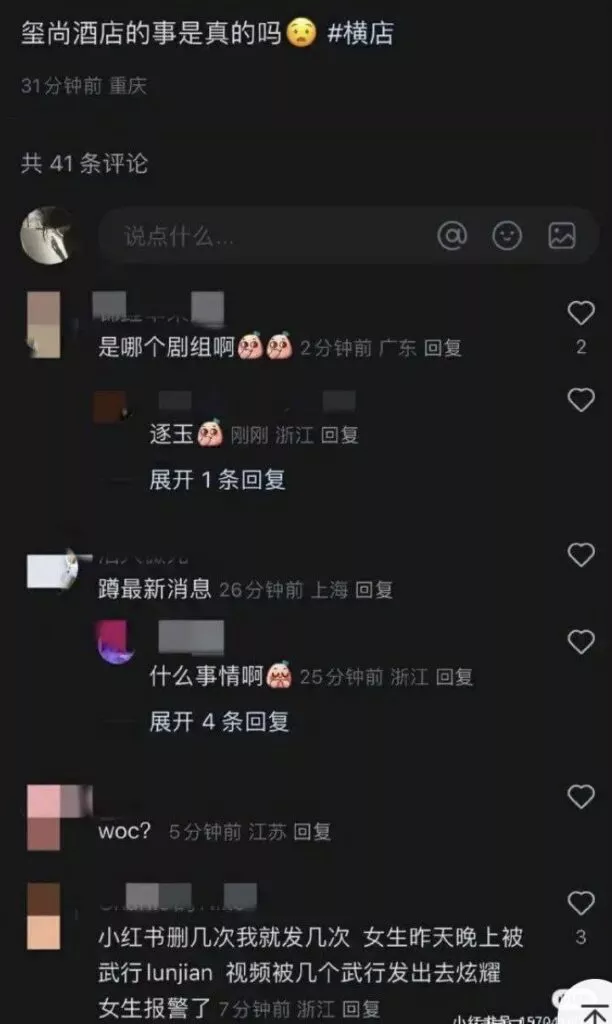Open the #横店 hashtag link
This screenshot has height=1024, width=612.
coord(360,35)
